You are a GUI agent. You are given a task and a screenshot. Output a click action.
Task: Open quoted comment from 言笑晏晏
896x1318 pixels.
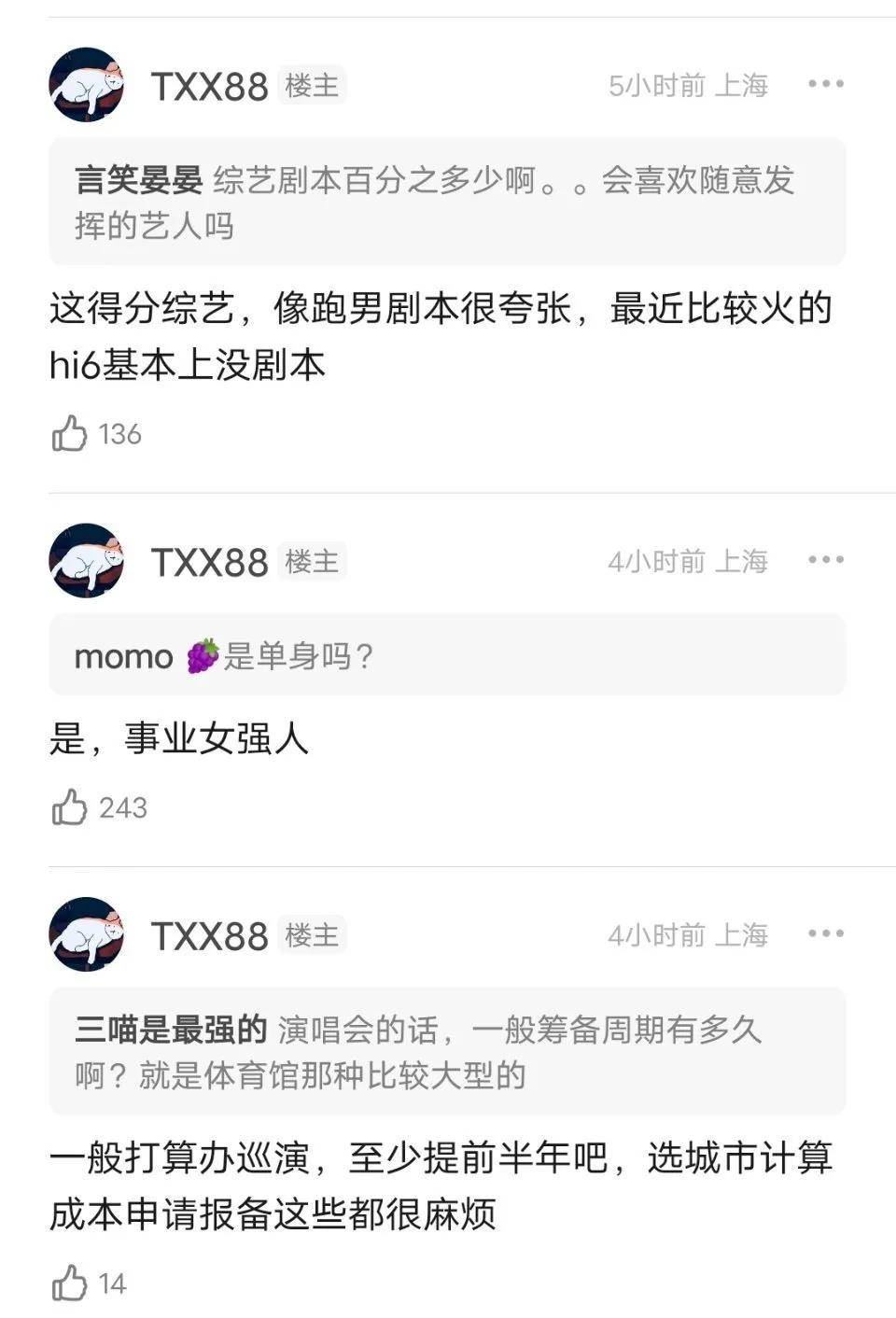[x=446, y=202]
